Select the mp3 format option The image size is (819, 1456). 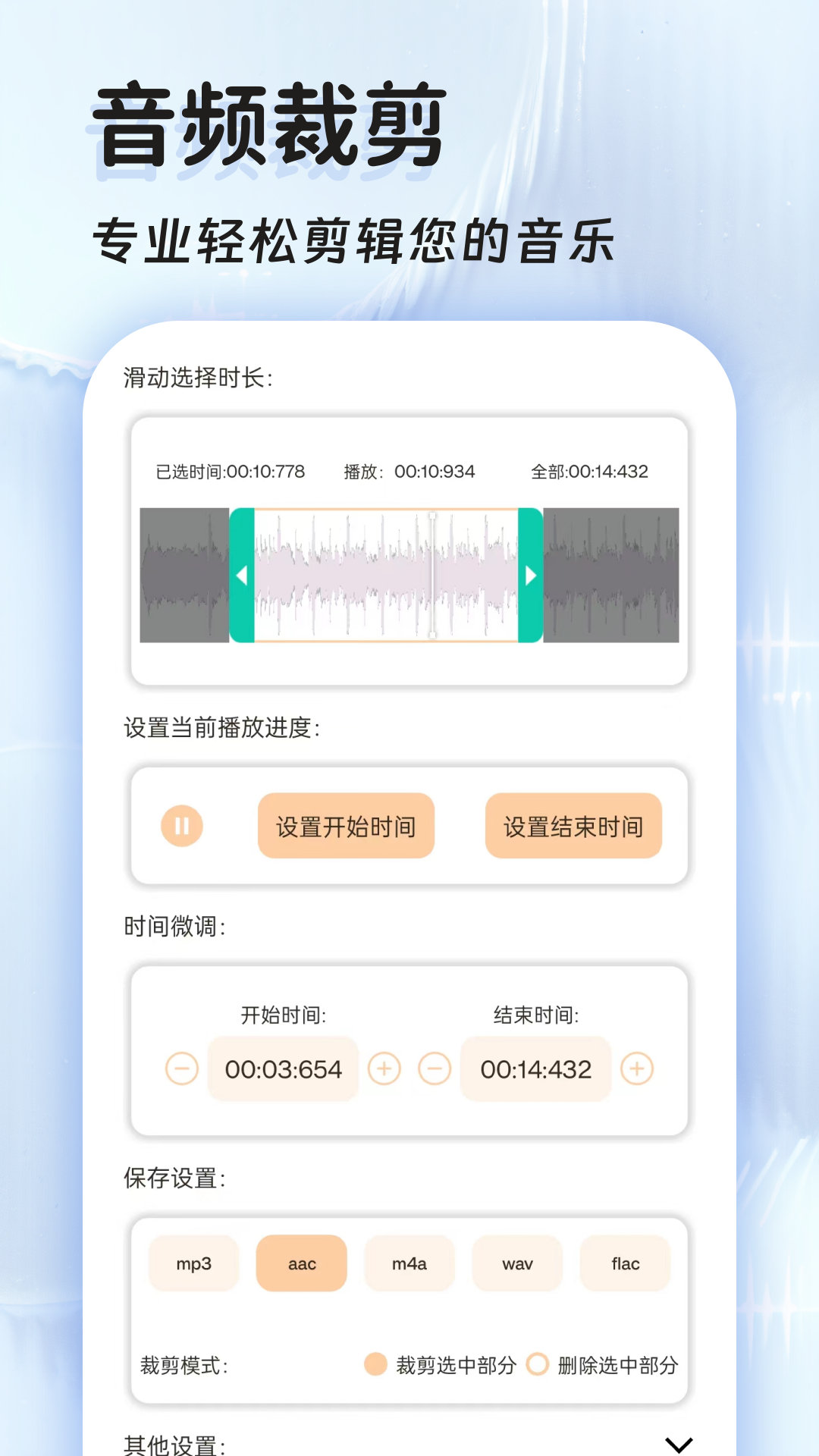point(193,1262)
